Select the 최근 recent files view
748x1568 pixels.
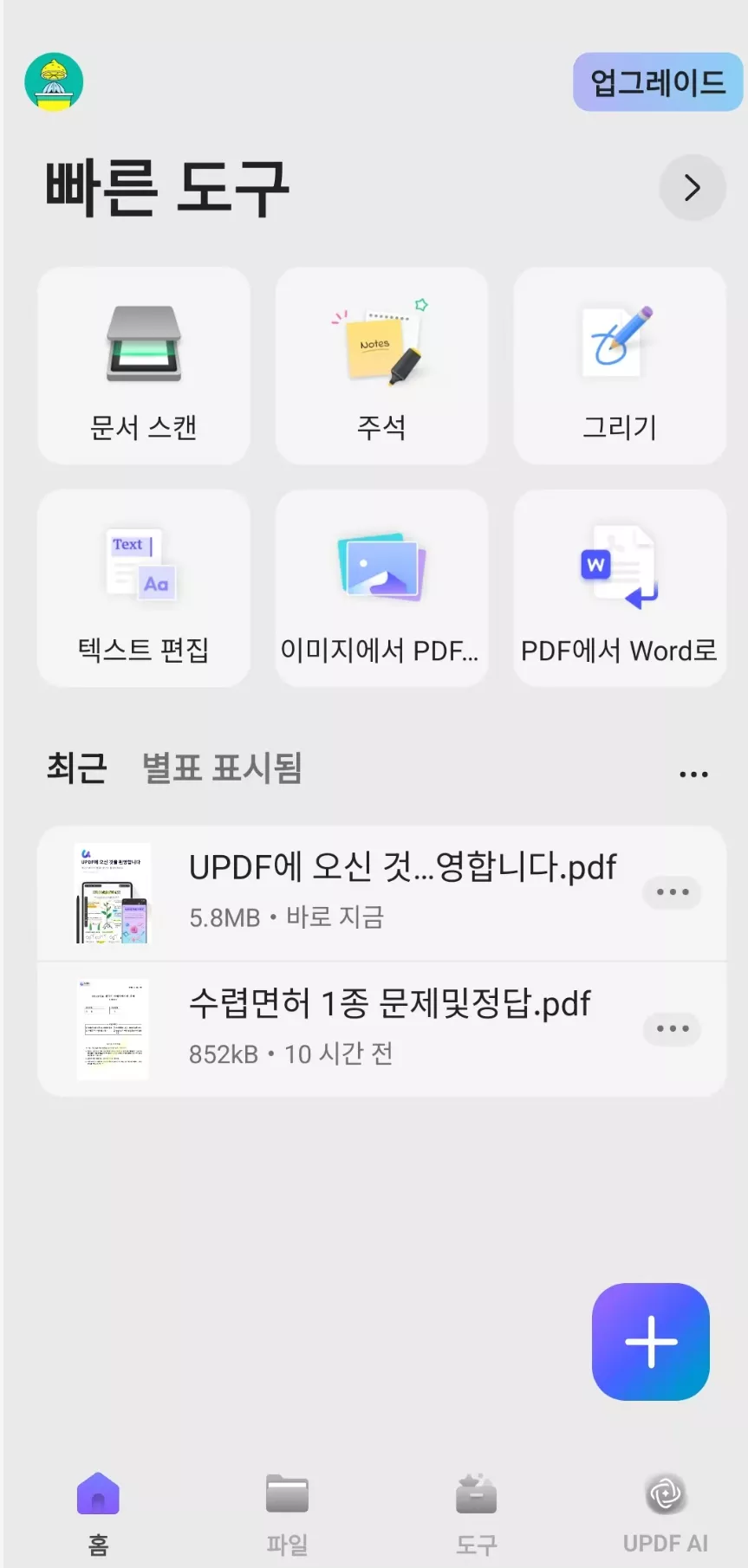coord(76,769)
